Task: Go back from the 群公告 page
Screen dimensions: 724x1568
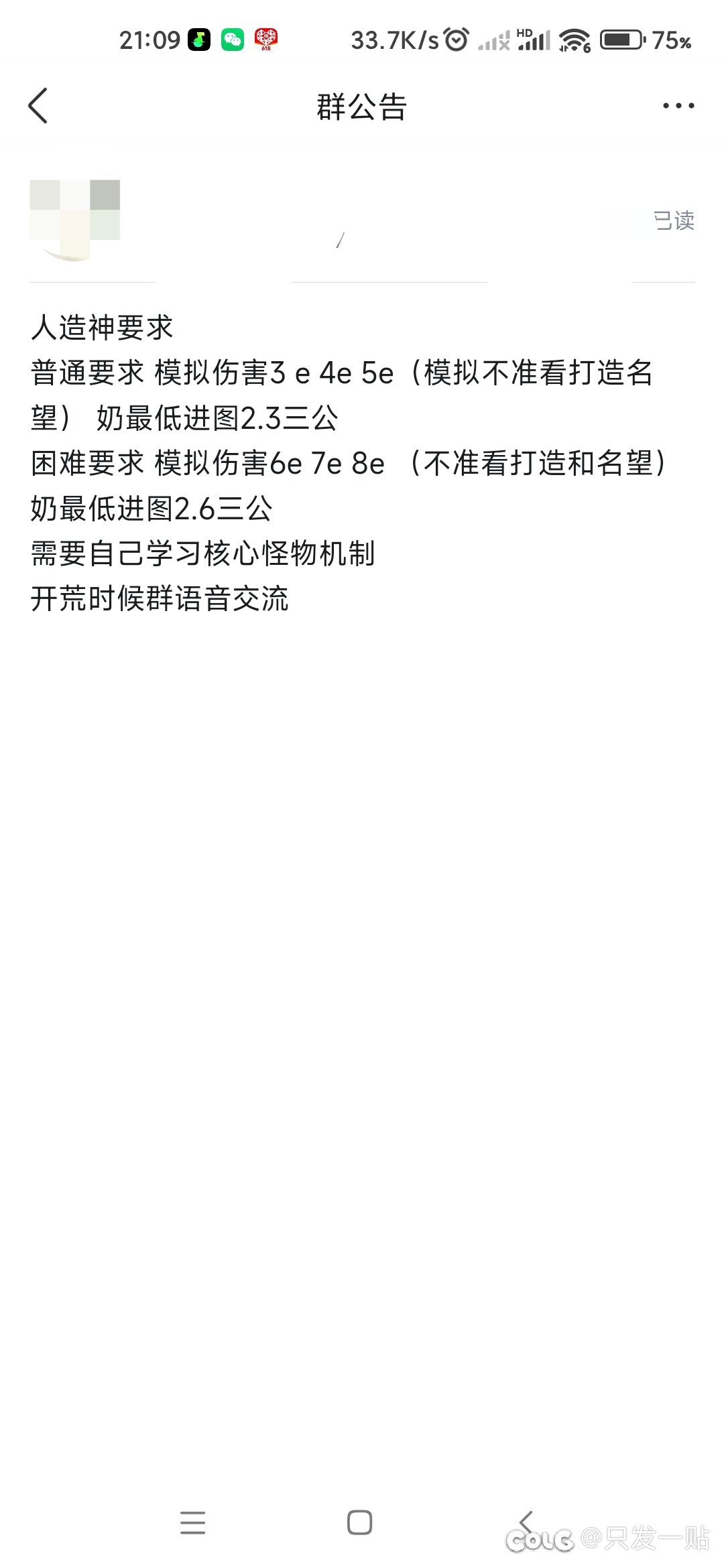Action: 38,106
